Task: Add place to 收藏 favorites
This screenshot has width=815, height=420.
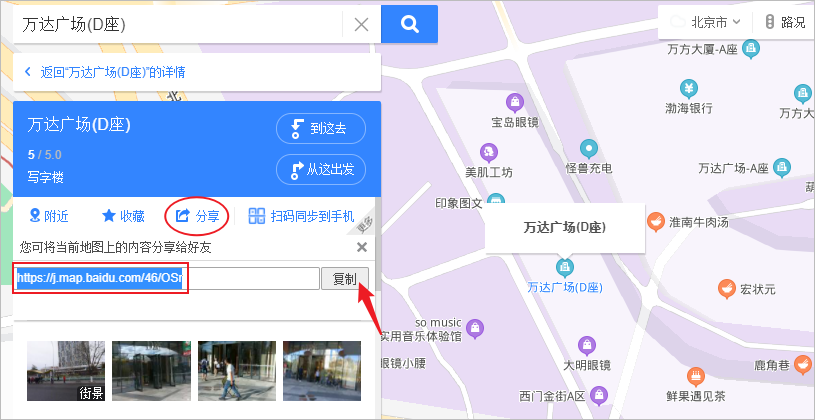Action: [x=123, y=215]
